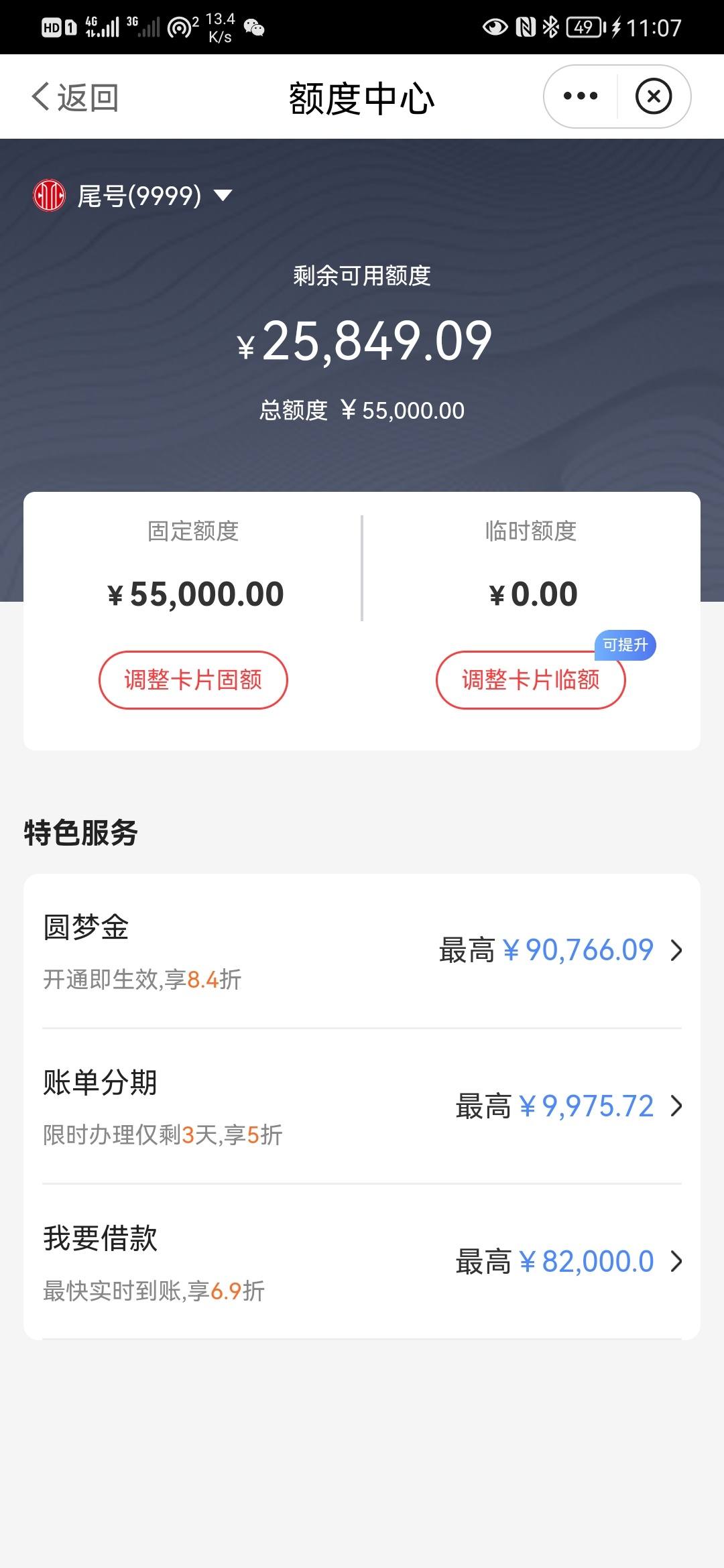
Task: Open the 账单分期 service row
Action: [x=362, y=1106]
